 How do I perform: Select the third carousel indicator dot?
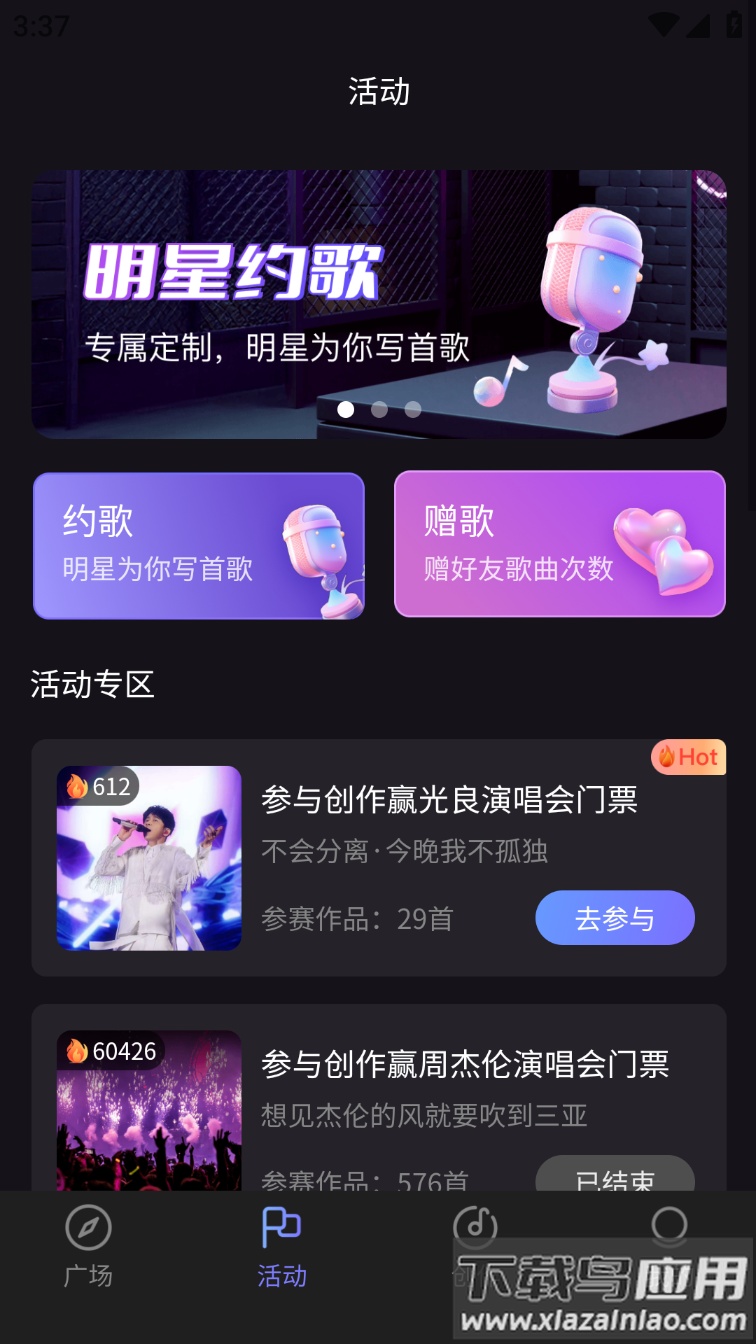coord(412,410)
